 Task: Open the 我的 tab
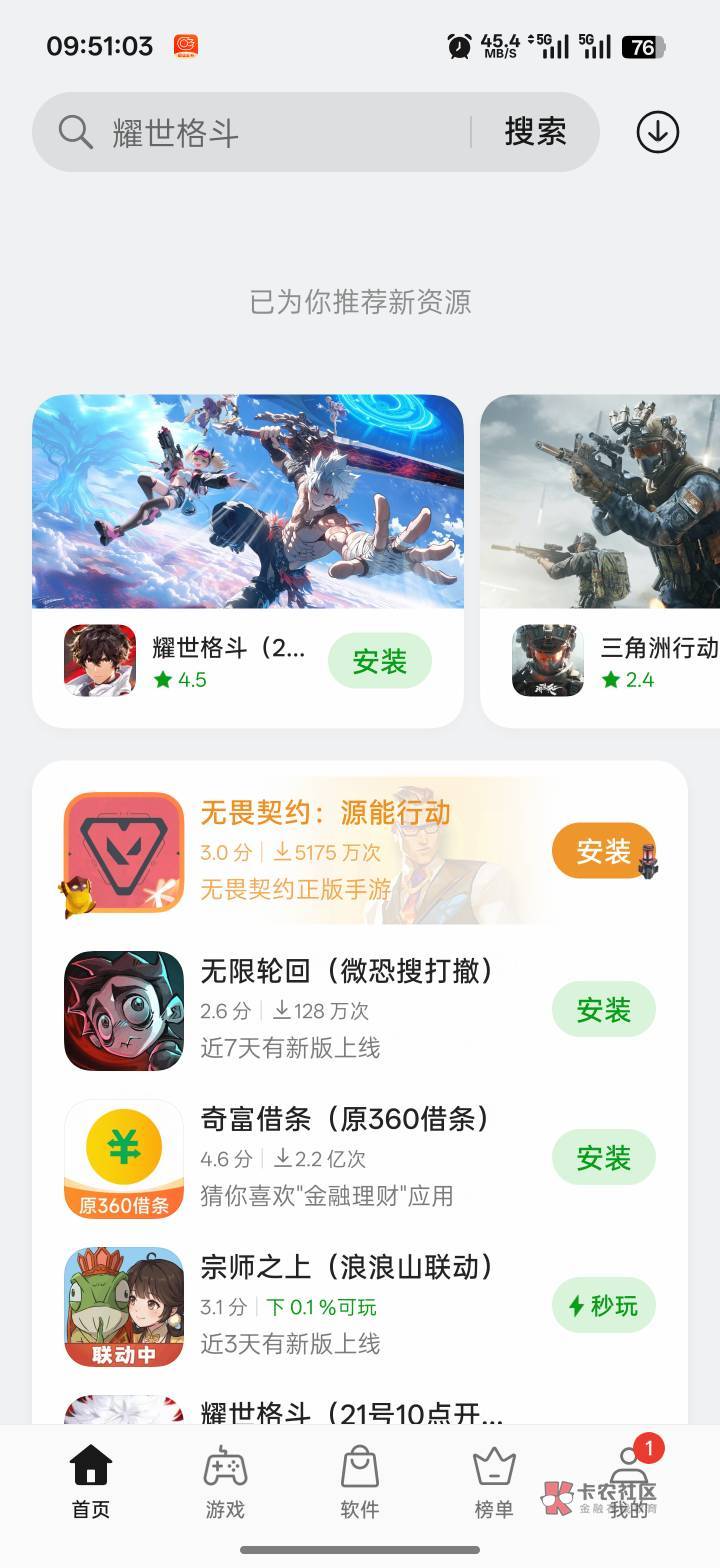point(629,1484)
